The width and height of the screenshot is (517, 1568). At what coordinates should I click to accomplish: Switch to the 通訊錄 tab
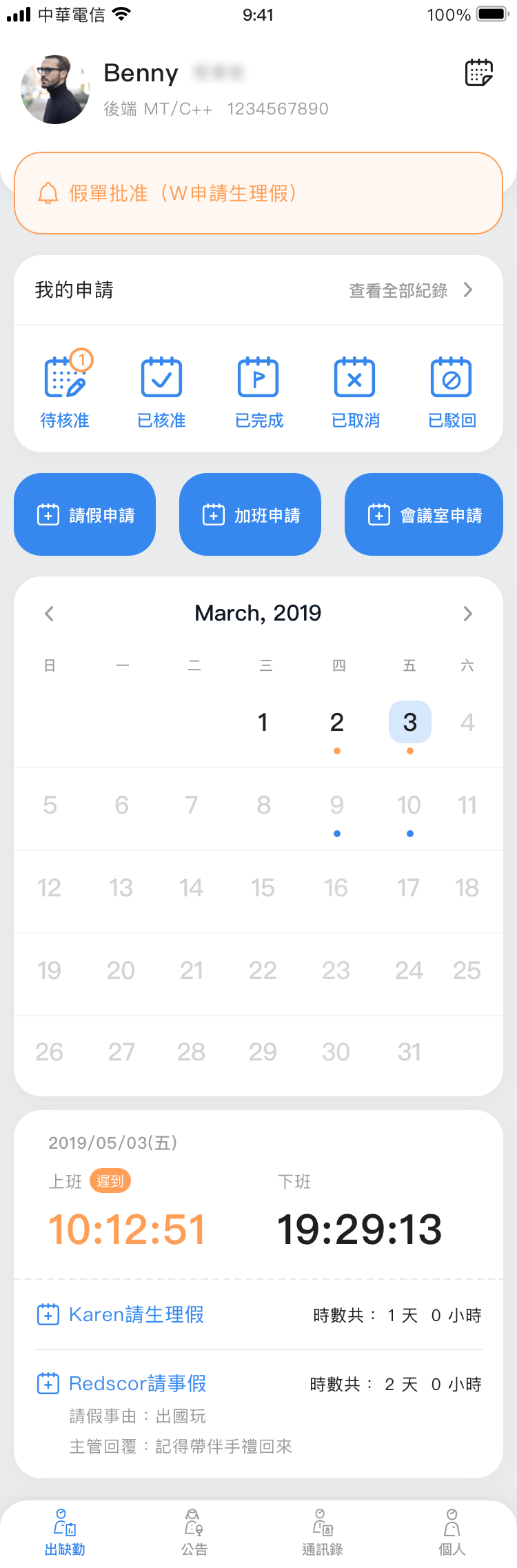pos(323,1531)
